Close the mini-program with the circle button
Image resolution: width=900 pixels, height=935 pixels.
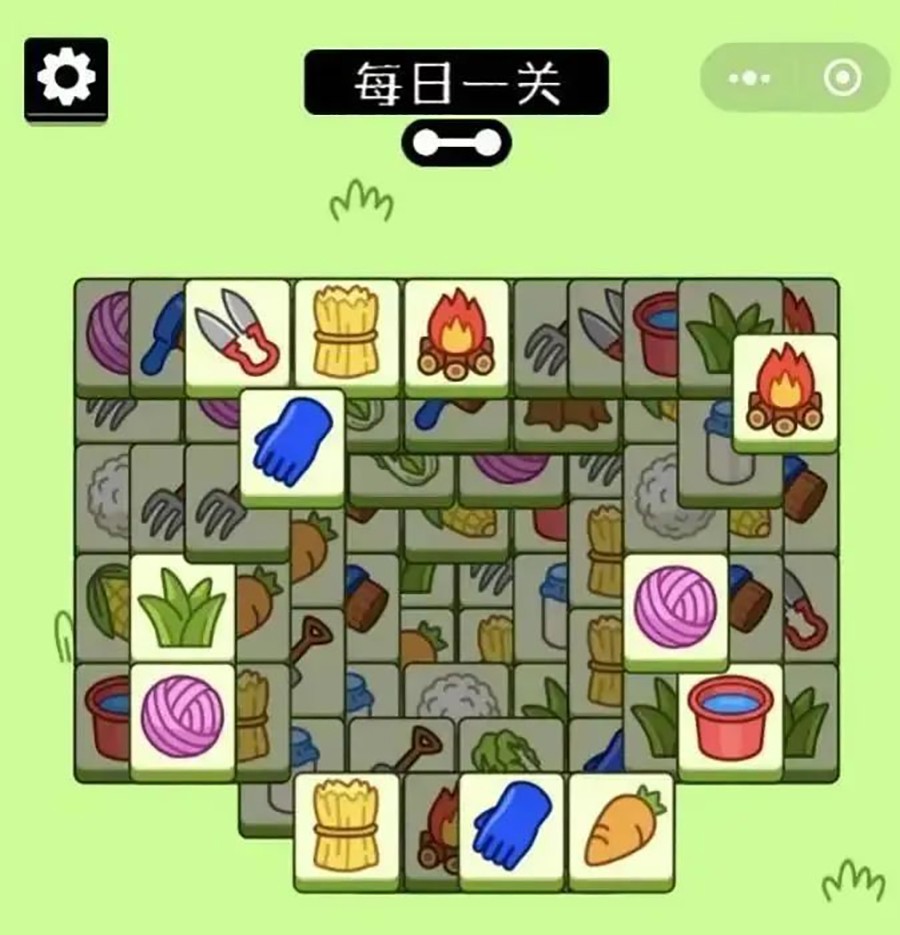[x=842, y=78]
